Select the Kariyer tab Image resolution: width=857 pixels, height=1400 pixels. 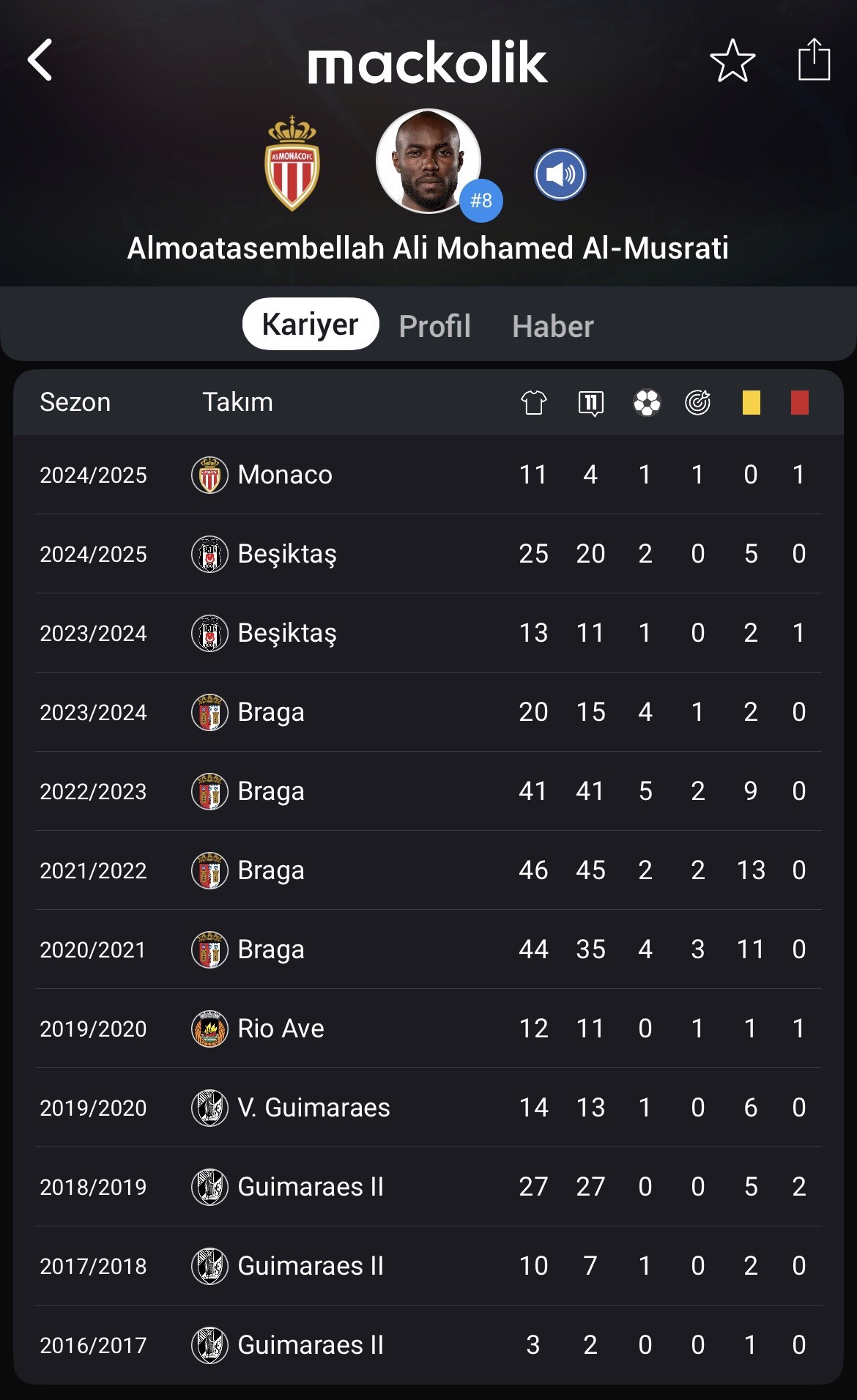311,324
